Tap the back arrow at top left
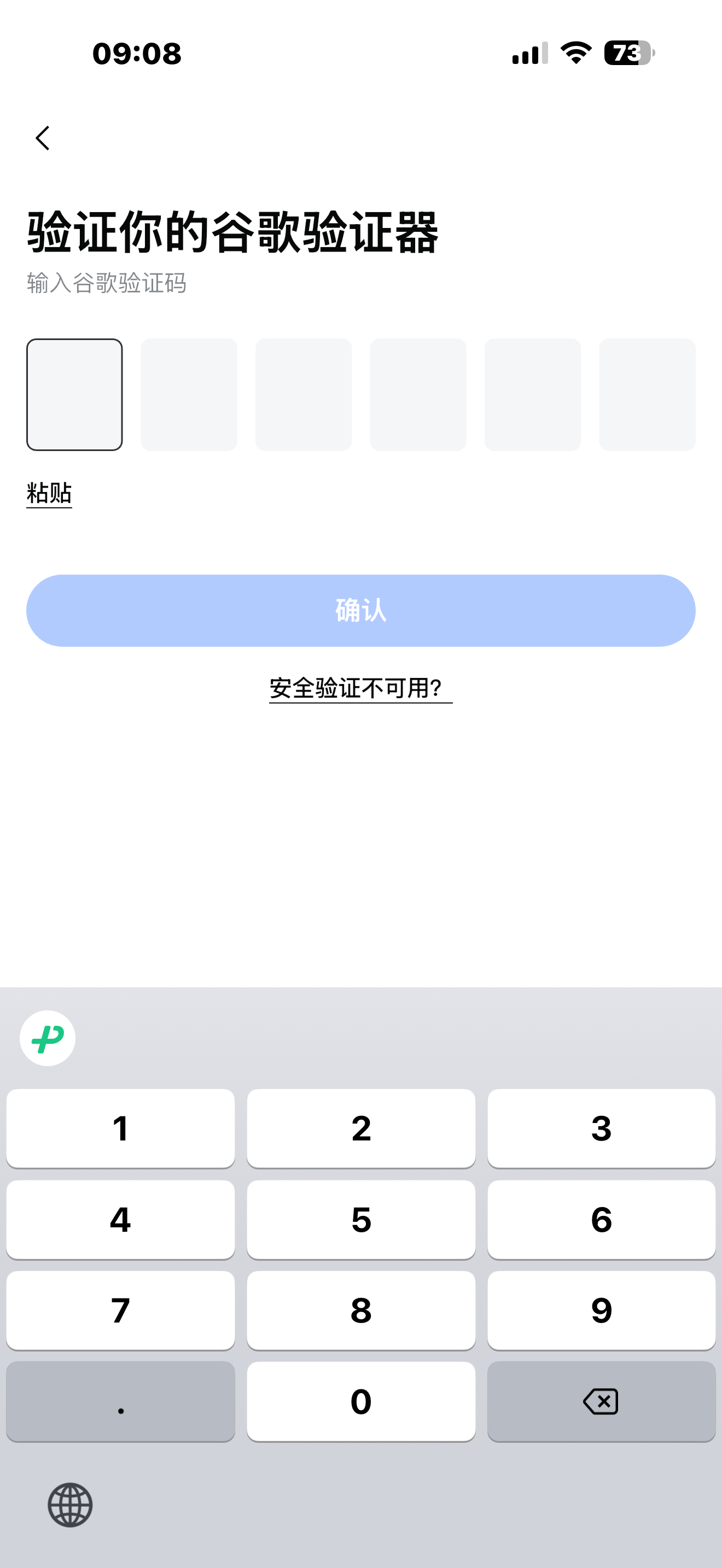The height and width of the screenshot is (1568, 722). pyautogui.click(x=42, y=138)
